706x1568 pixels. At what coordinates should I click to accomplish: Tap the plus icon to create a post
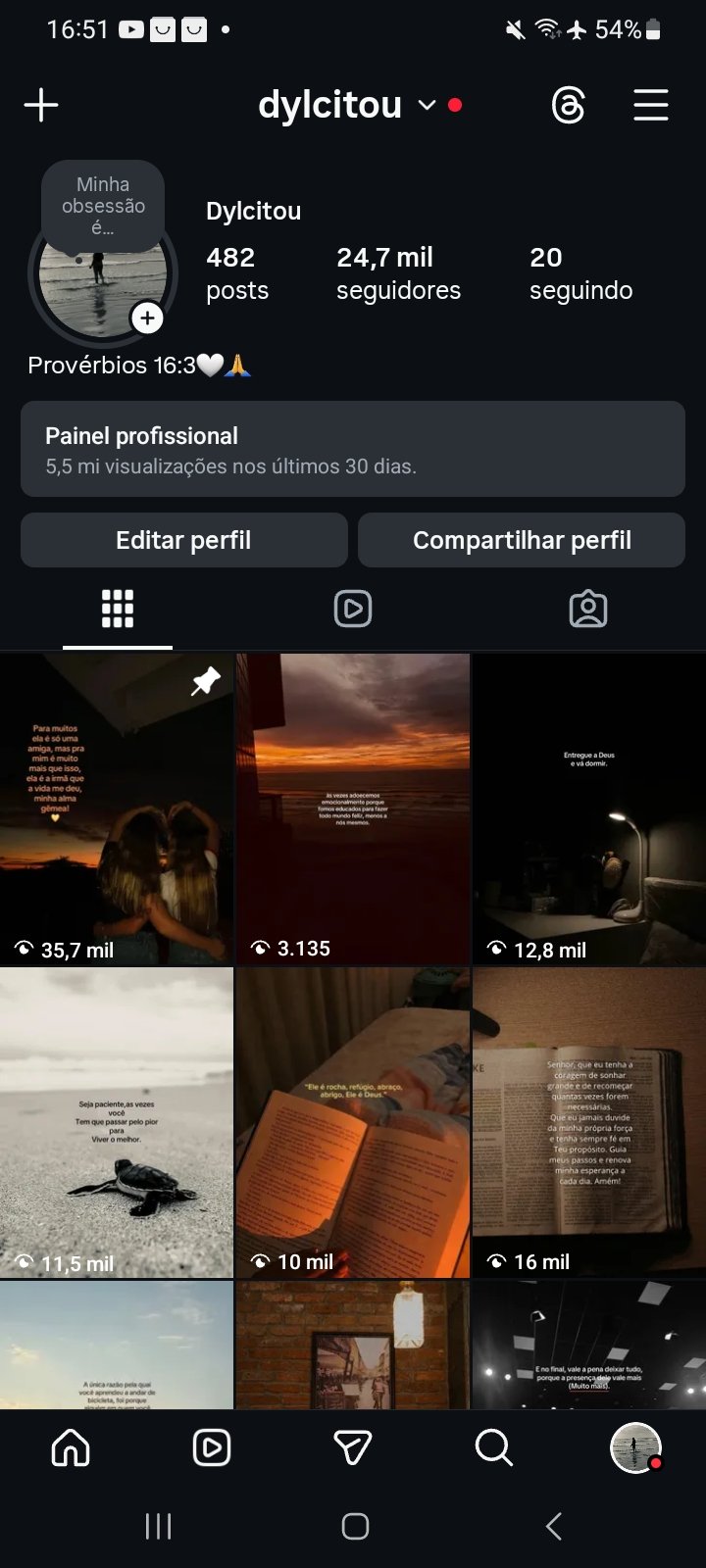[41, 105]
